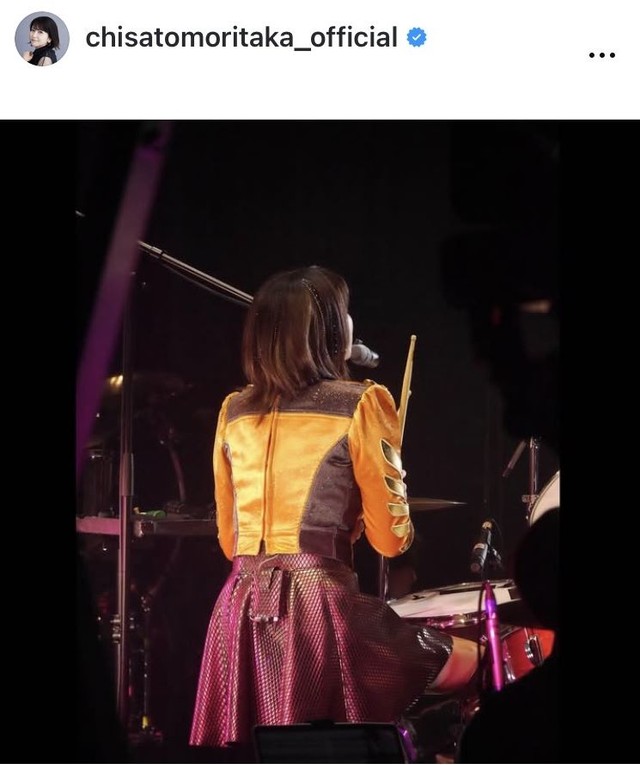The height and width of the screenshot is (765, 640).
Task: Open the post's three-dot options menu
Action: (x=602, y=55)
